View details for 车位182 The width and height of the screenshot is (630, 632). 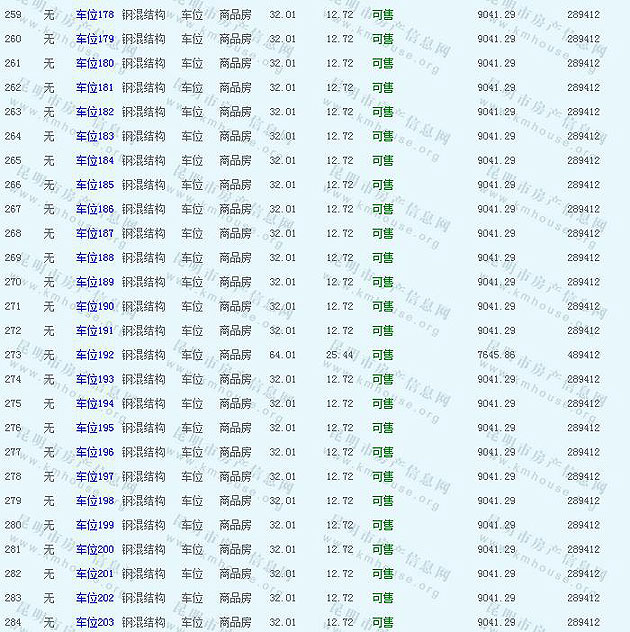[95, 112]
